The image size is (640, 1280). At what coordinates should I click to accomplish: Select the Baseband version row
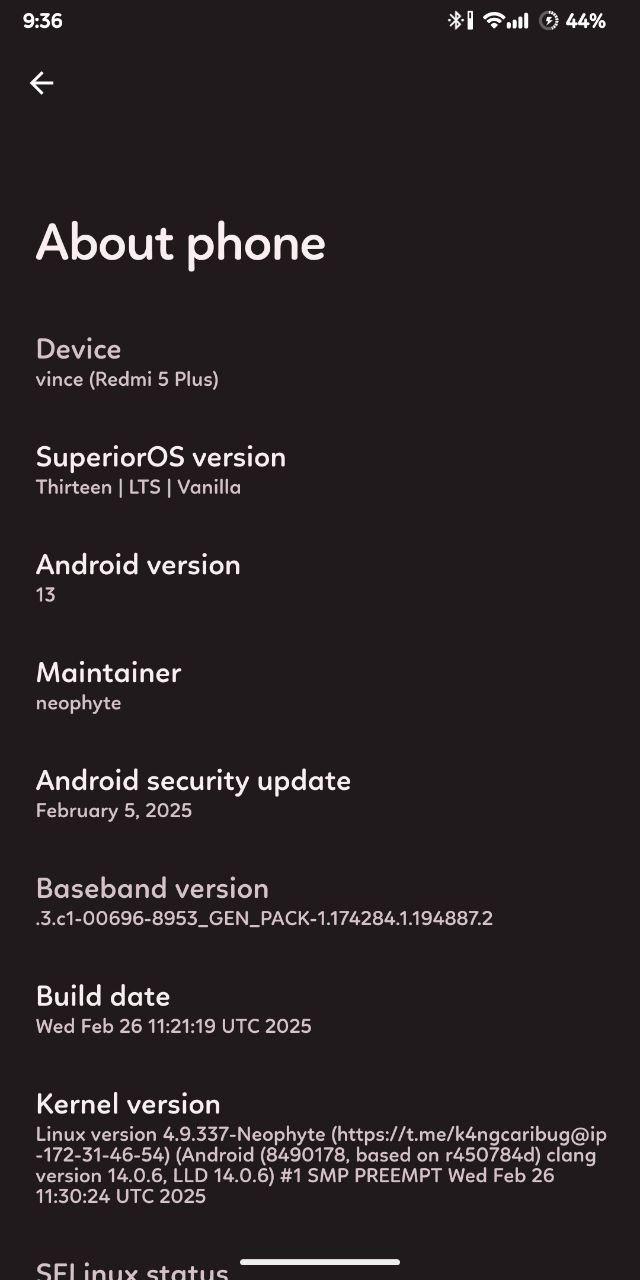click(x=320, y=903)
